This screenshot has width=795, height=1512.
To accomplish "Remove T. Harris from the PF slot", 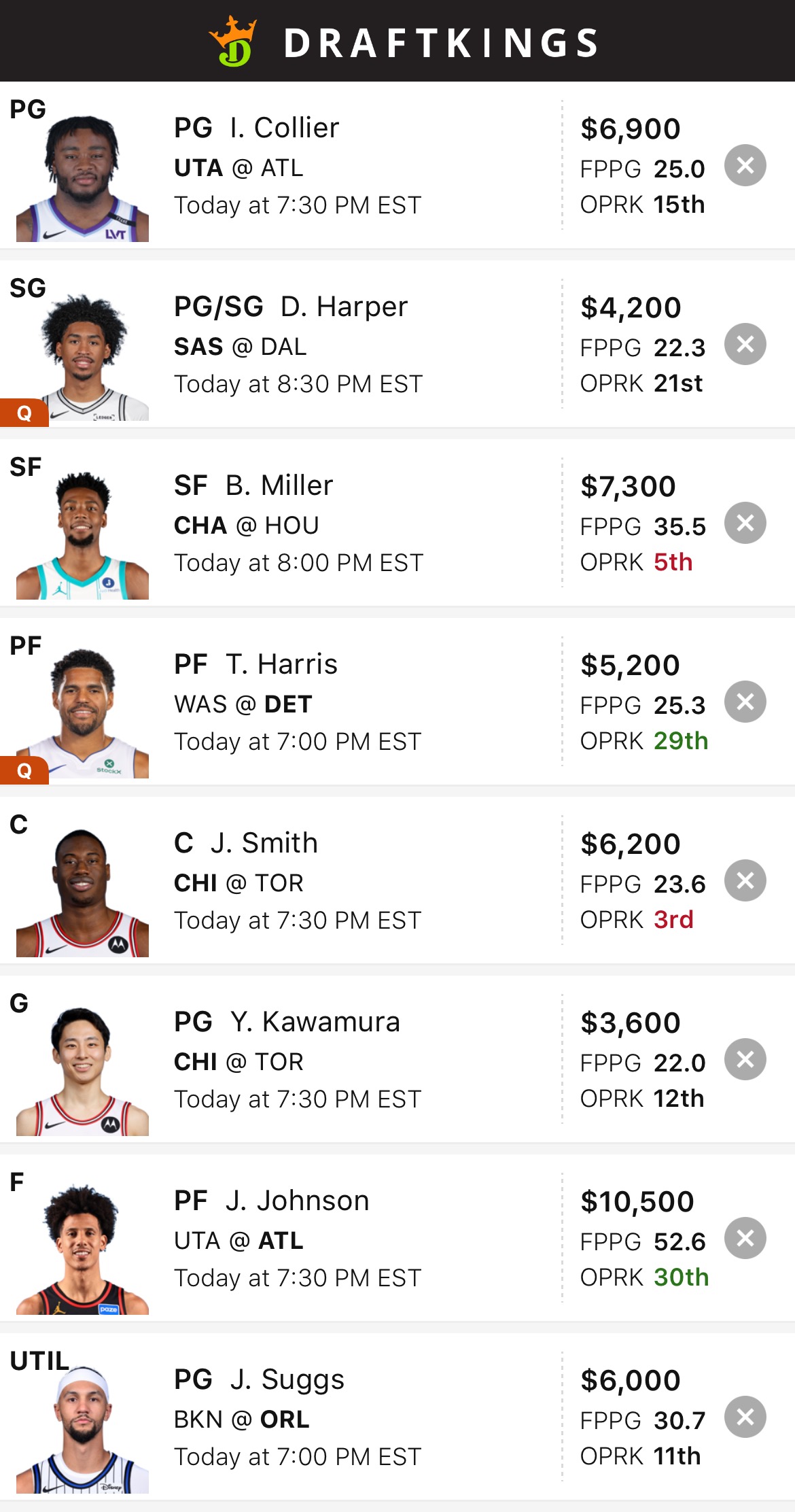I will point(745,702).
